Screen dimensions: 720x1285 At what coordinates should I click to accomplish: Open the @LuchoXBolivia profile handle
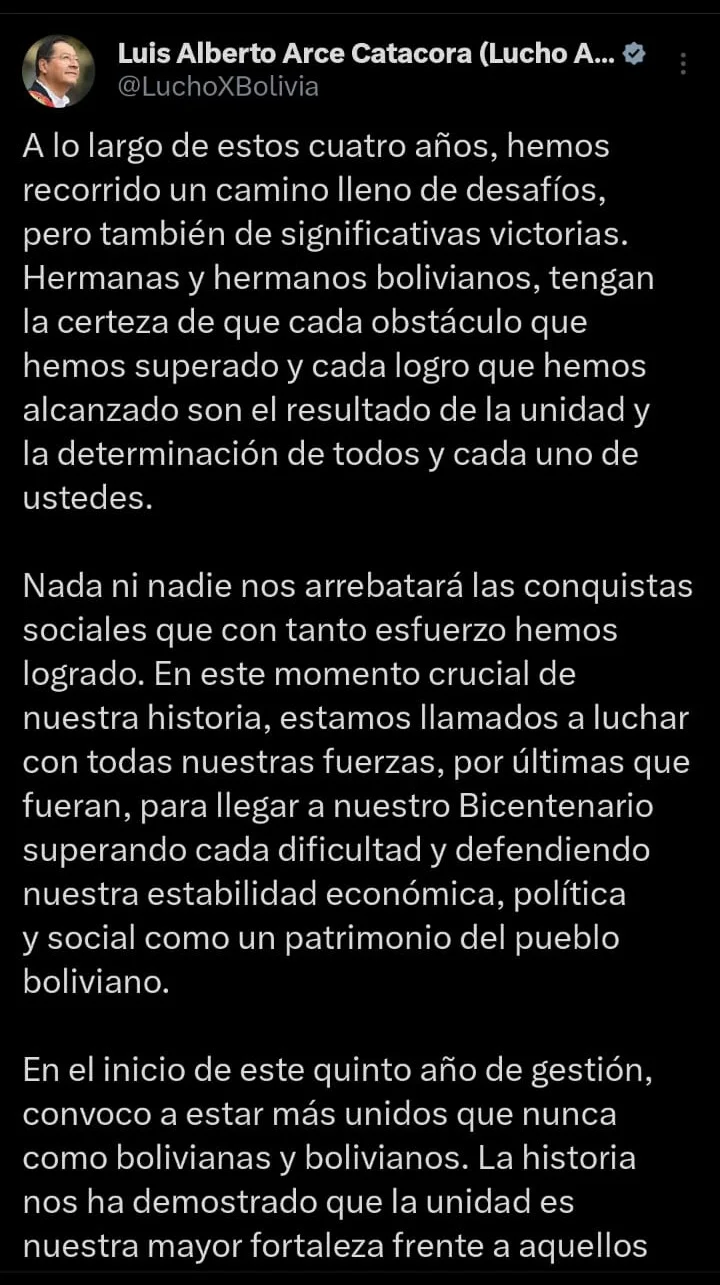pyautogui.click(x=218, y=87)
